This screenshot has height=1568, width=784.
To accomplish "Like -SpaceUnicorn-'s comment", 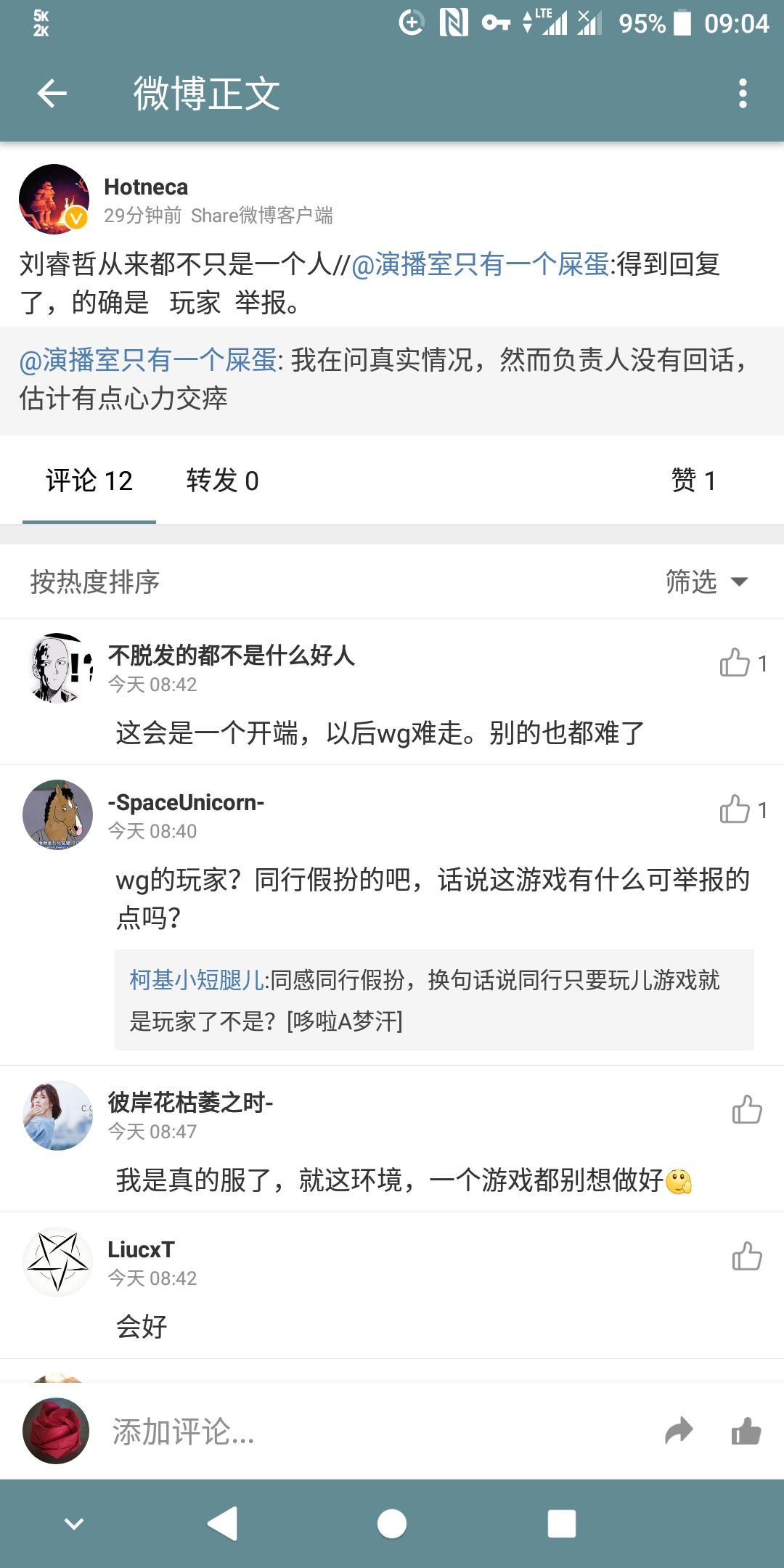I will click(x=735, y=809).
